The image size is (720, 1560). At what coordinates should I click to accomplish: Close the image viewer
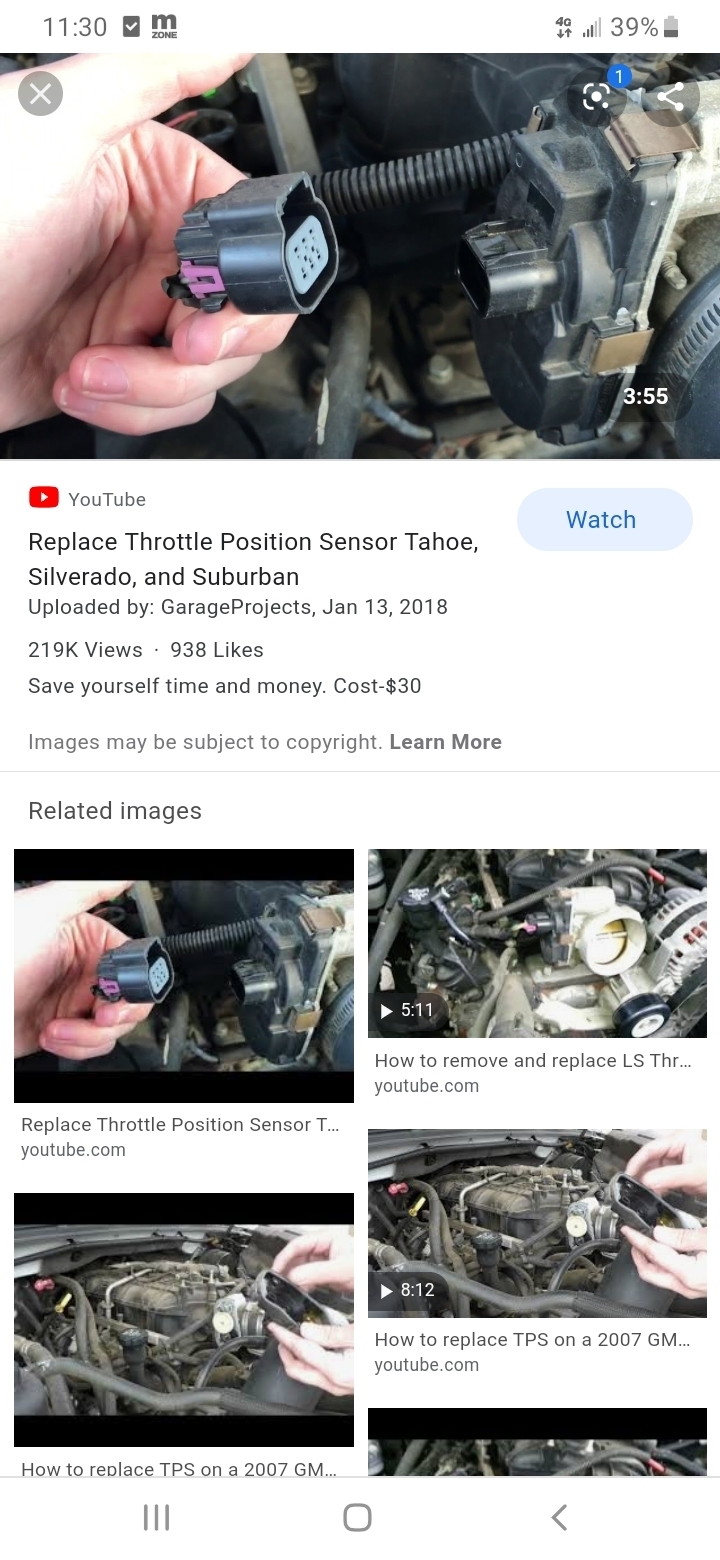pos(40,94)
